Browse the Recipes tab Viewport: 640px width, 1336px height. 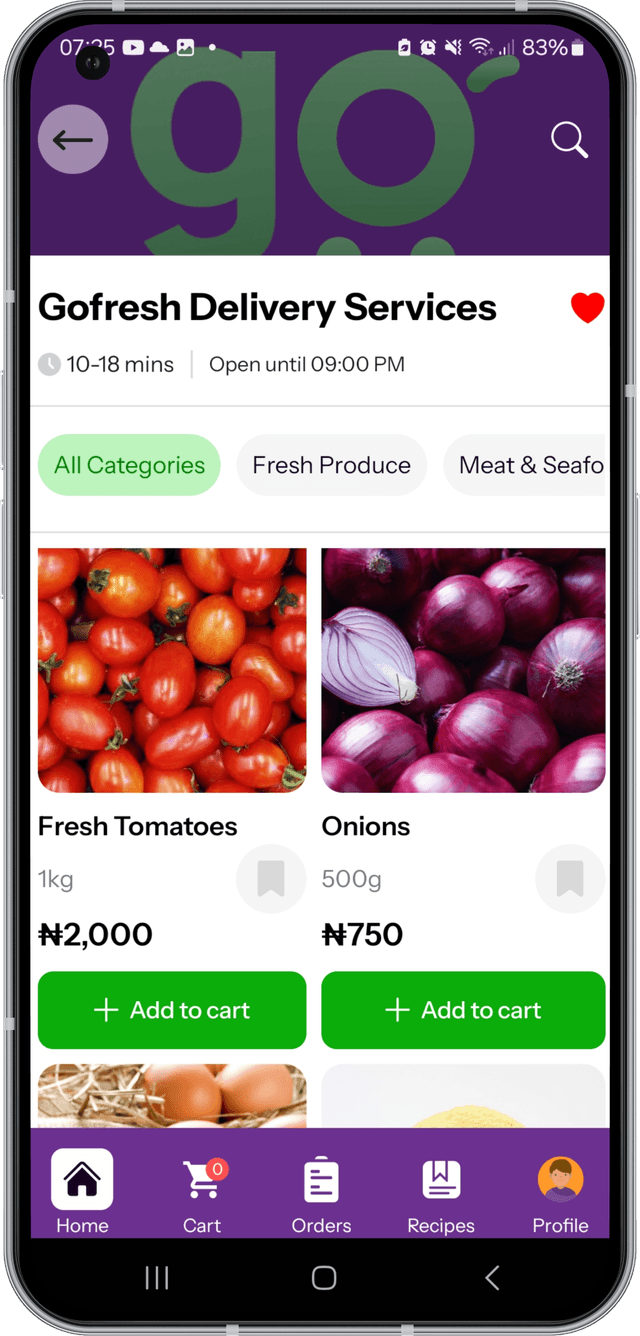pos(441,1192)
